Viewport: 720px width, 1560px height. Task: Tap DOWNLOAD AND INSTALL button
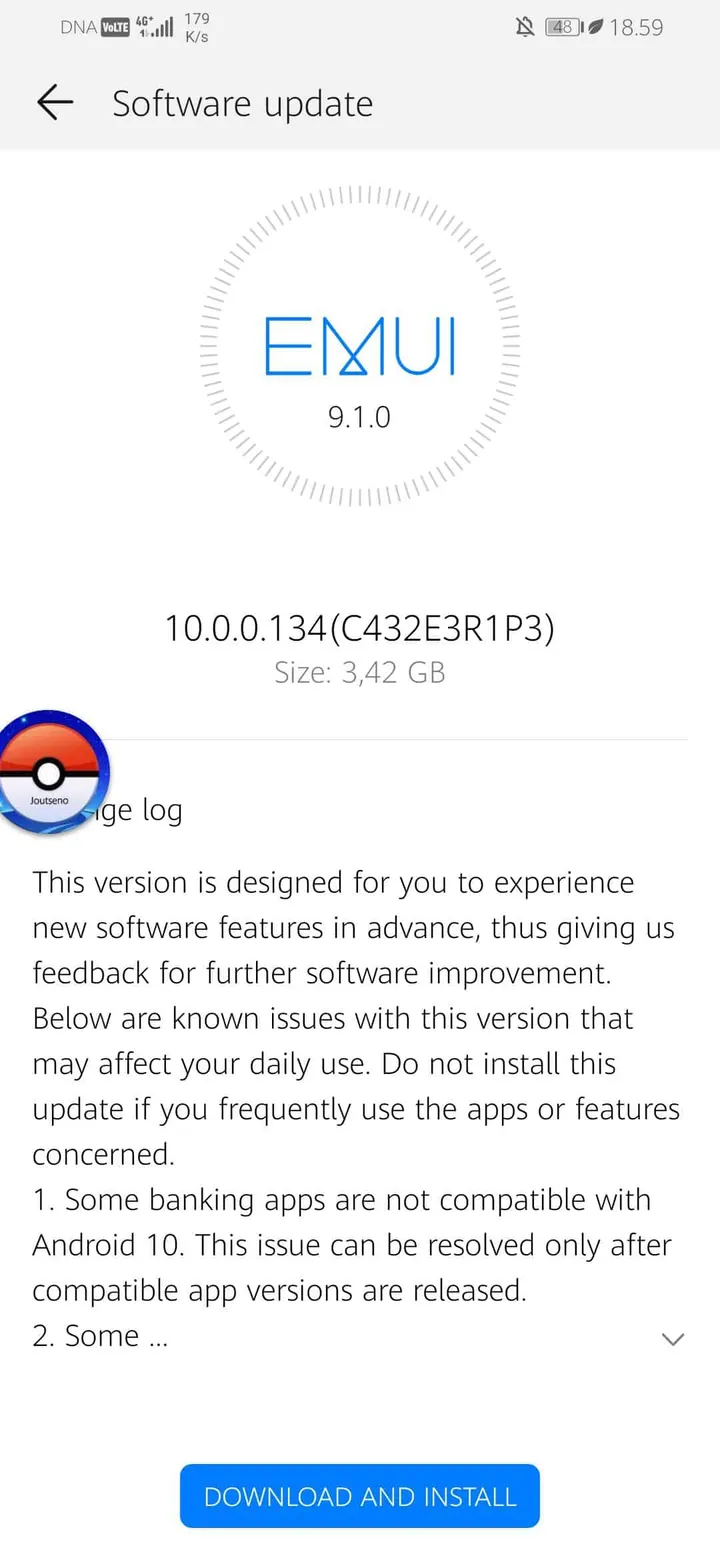tap(360, 1496)
